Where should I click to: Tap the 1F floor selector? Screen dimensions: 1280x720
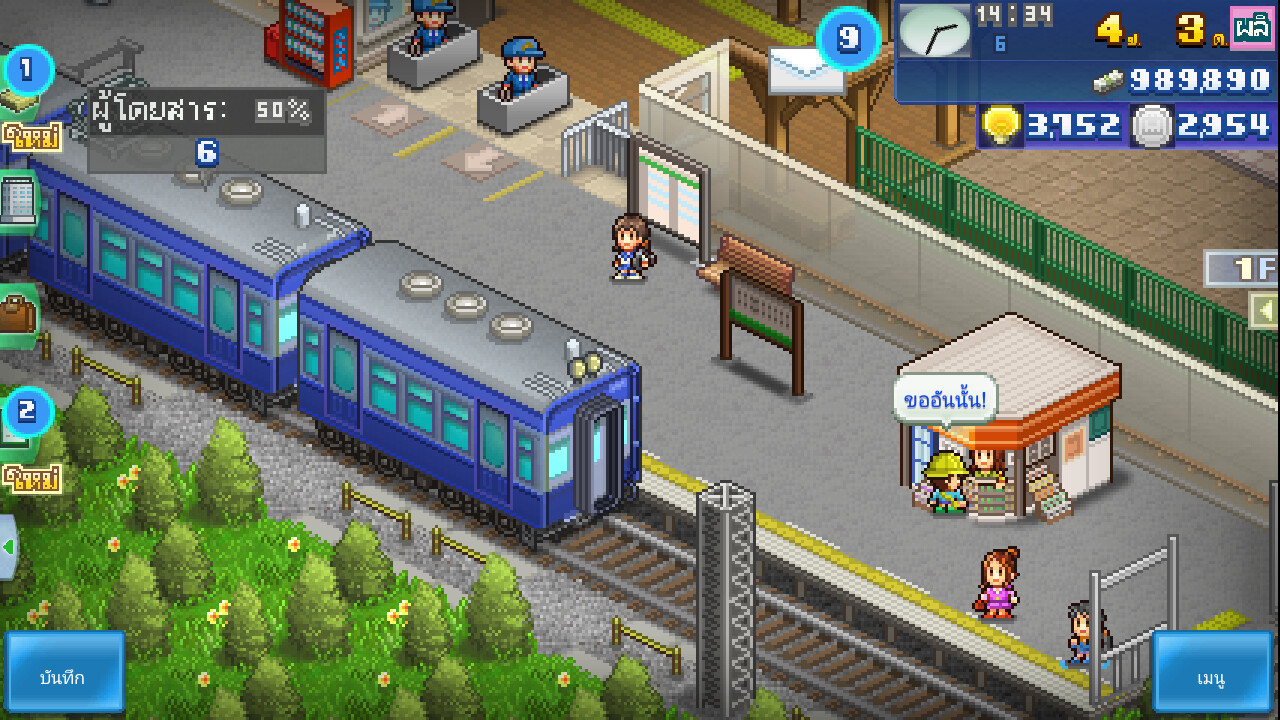coord(1243,270)
